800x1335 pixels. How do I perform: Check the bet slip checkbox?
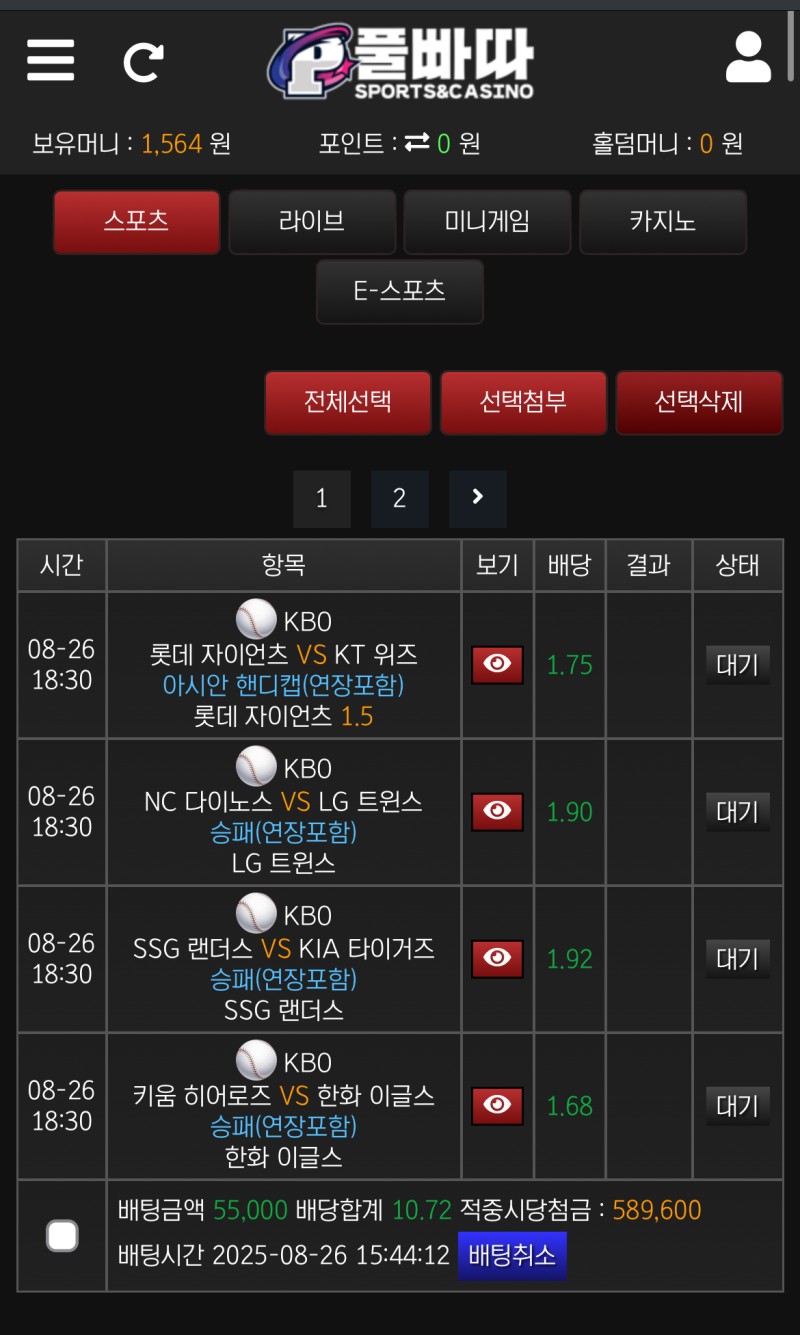click(62, 1236)
